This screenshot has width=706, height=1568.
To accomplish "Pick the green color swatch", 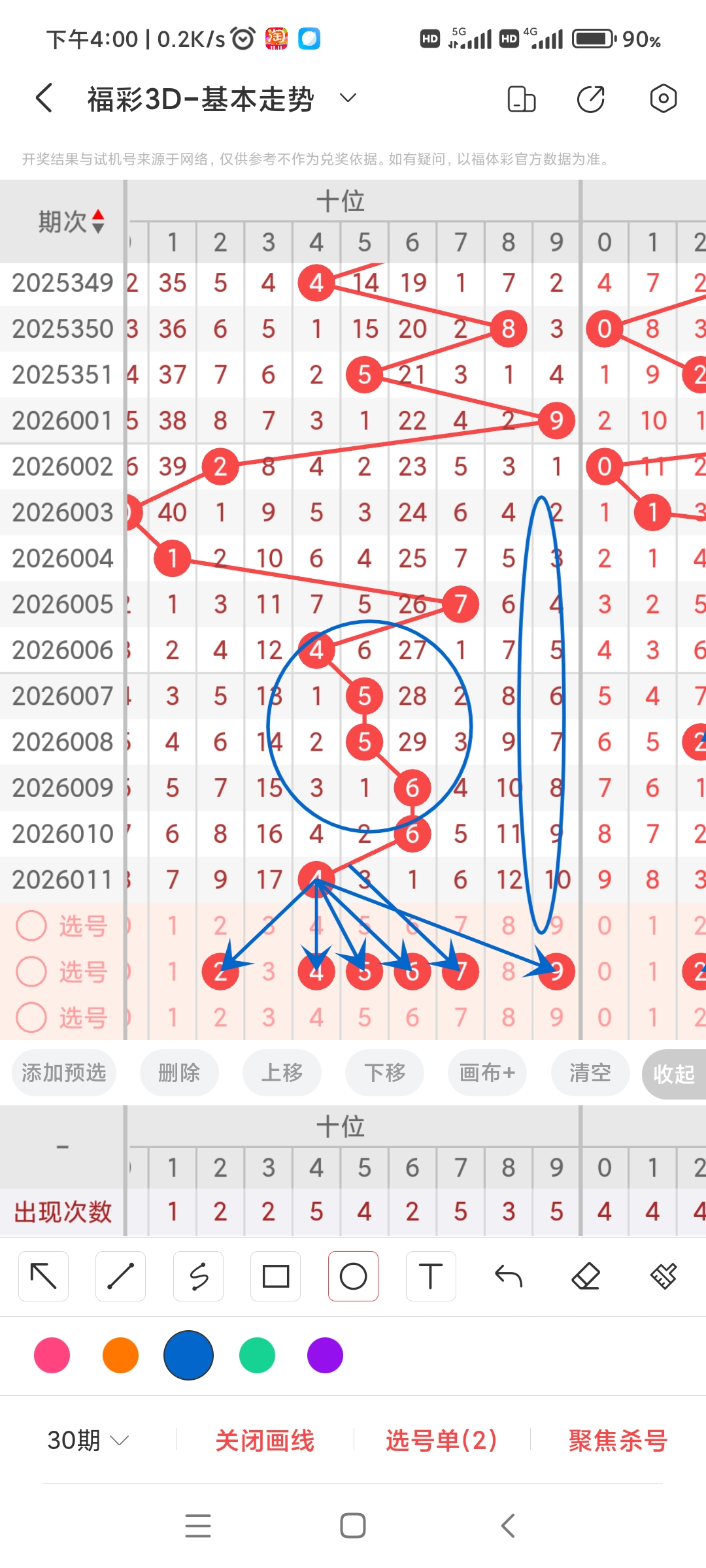I will coord(257,1356).
